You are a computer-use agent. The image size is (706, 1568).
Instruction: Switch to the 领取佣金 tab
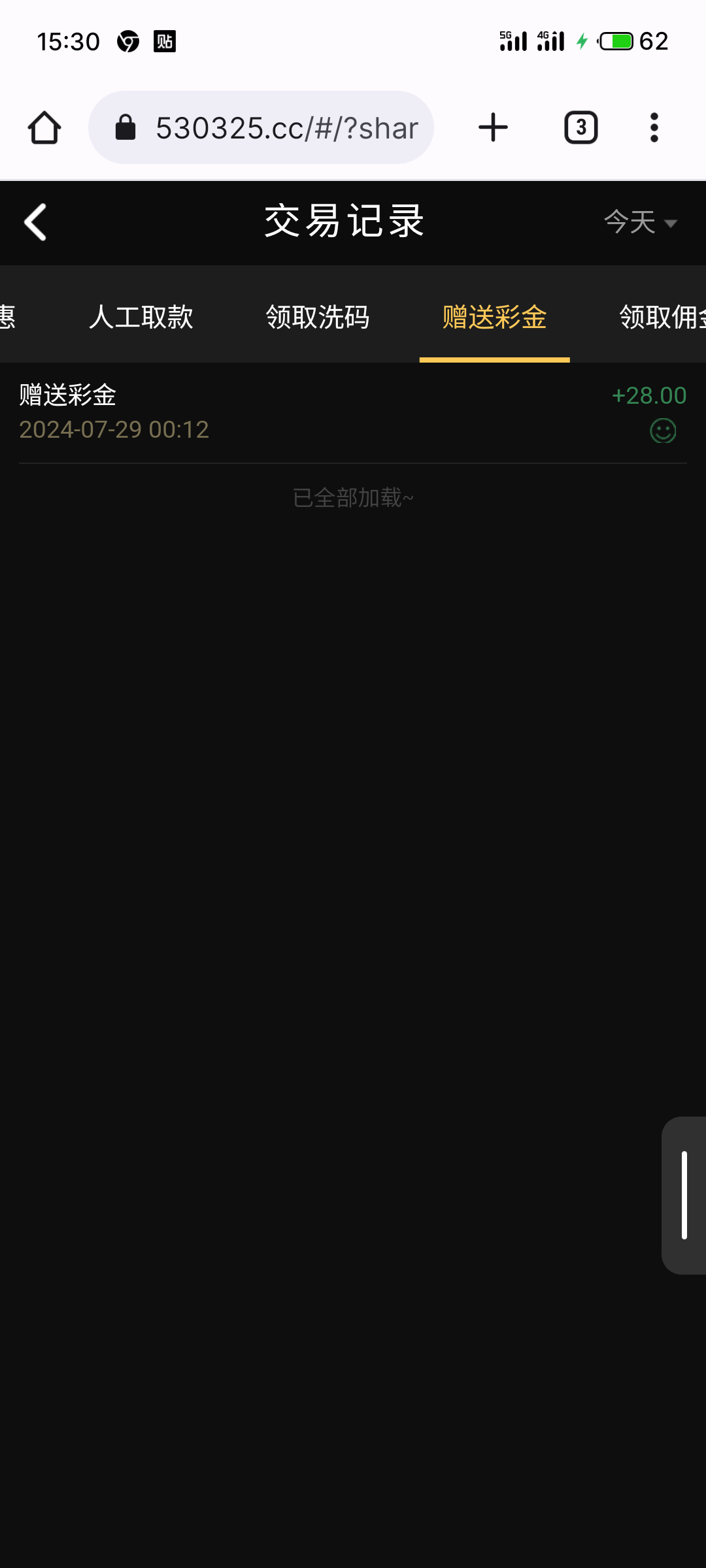click(662, 318)
